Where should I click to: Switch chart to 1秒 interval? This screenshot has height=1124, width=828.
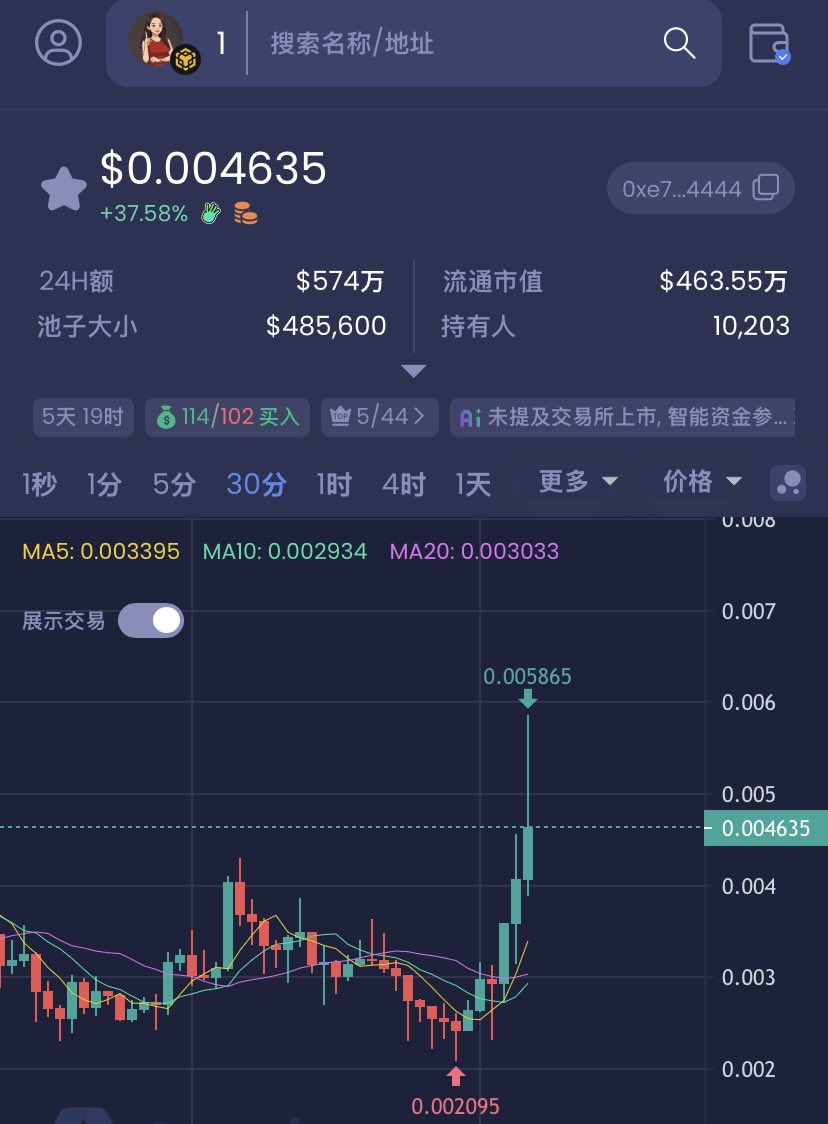click(39, 485)
